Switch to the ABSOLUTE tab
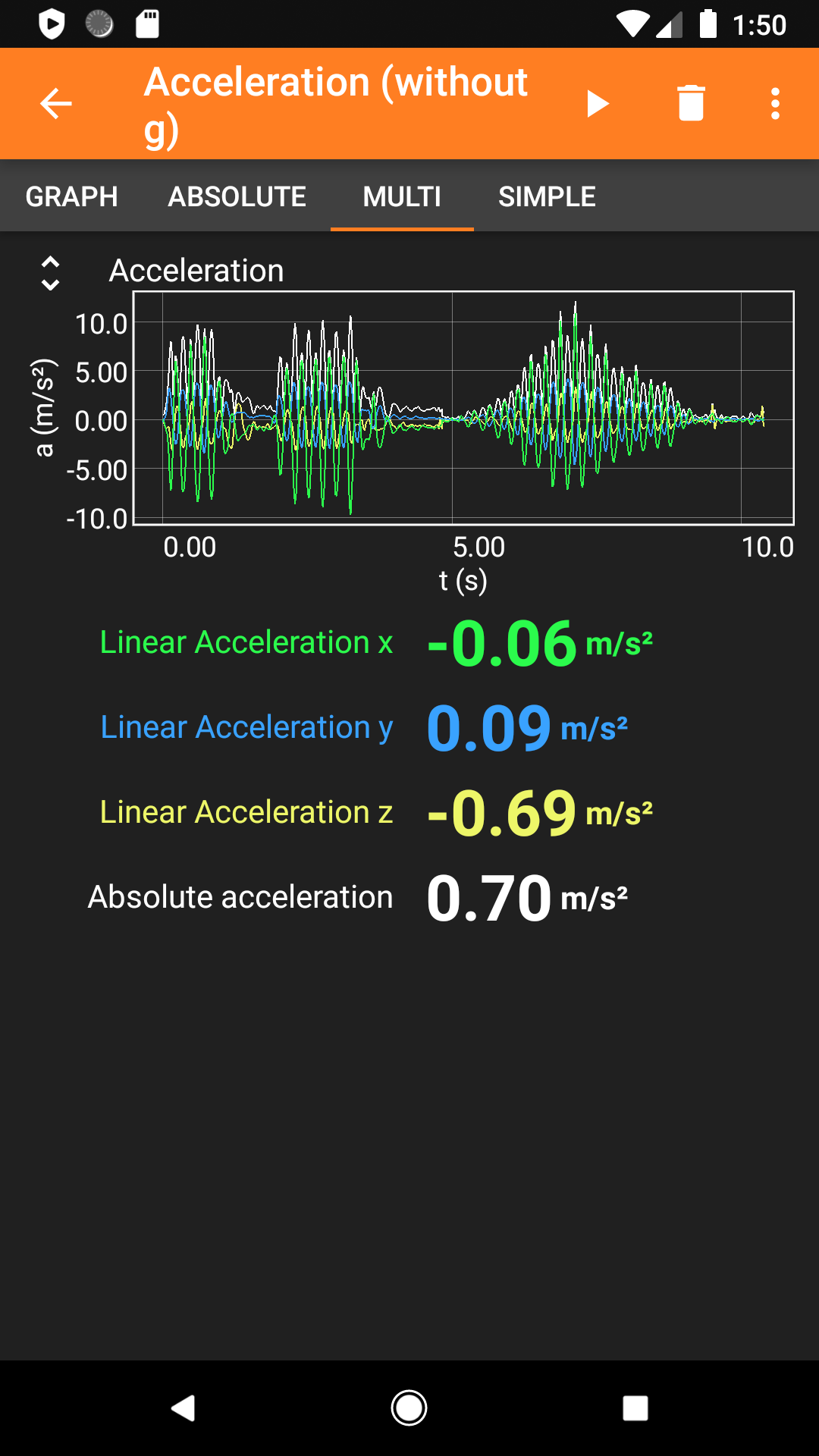 [237, 196]
